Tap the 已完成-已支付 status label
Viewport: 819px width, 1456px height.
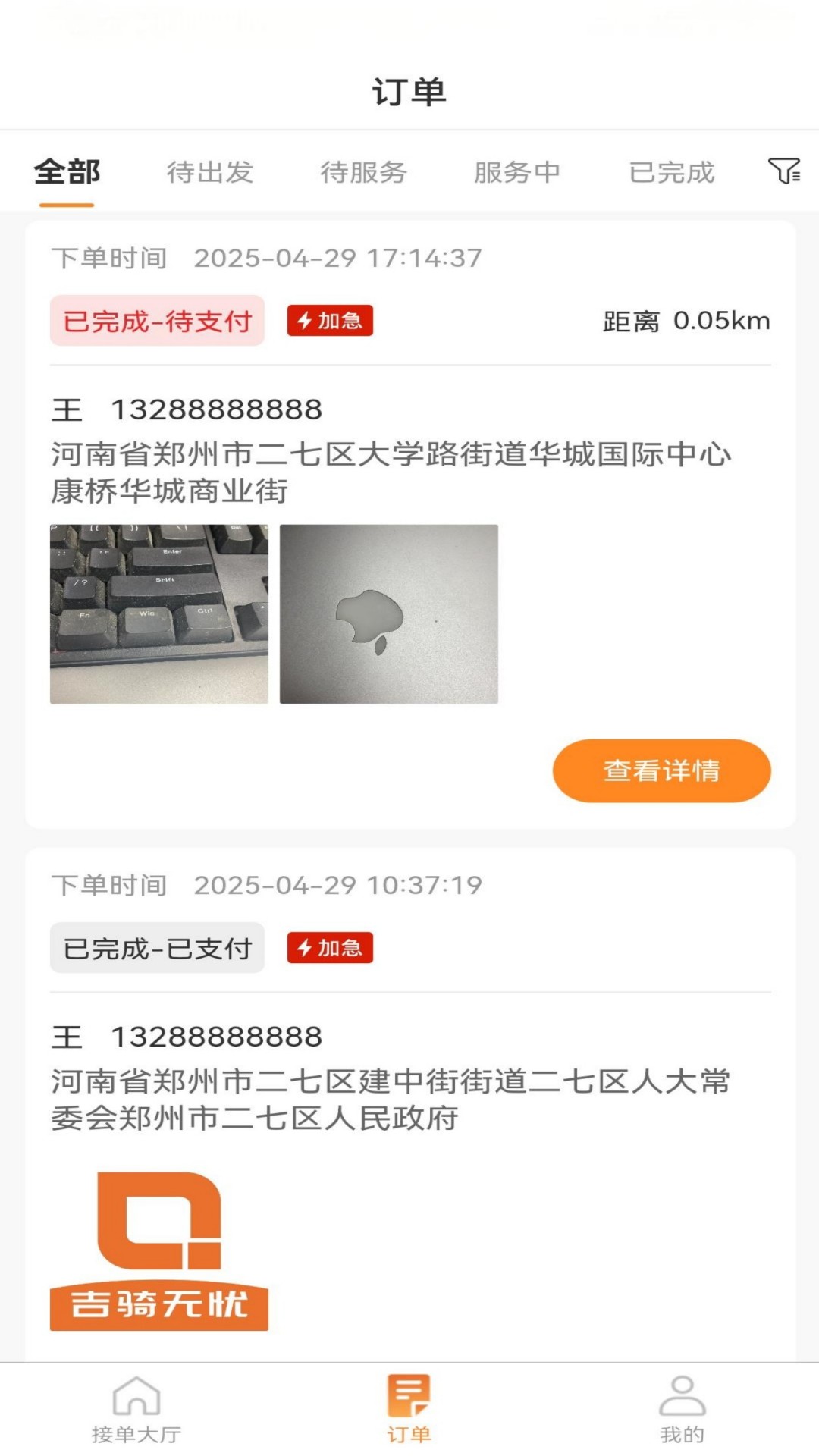[x=157, y=947]
